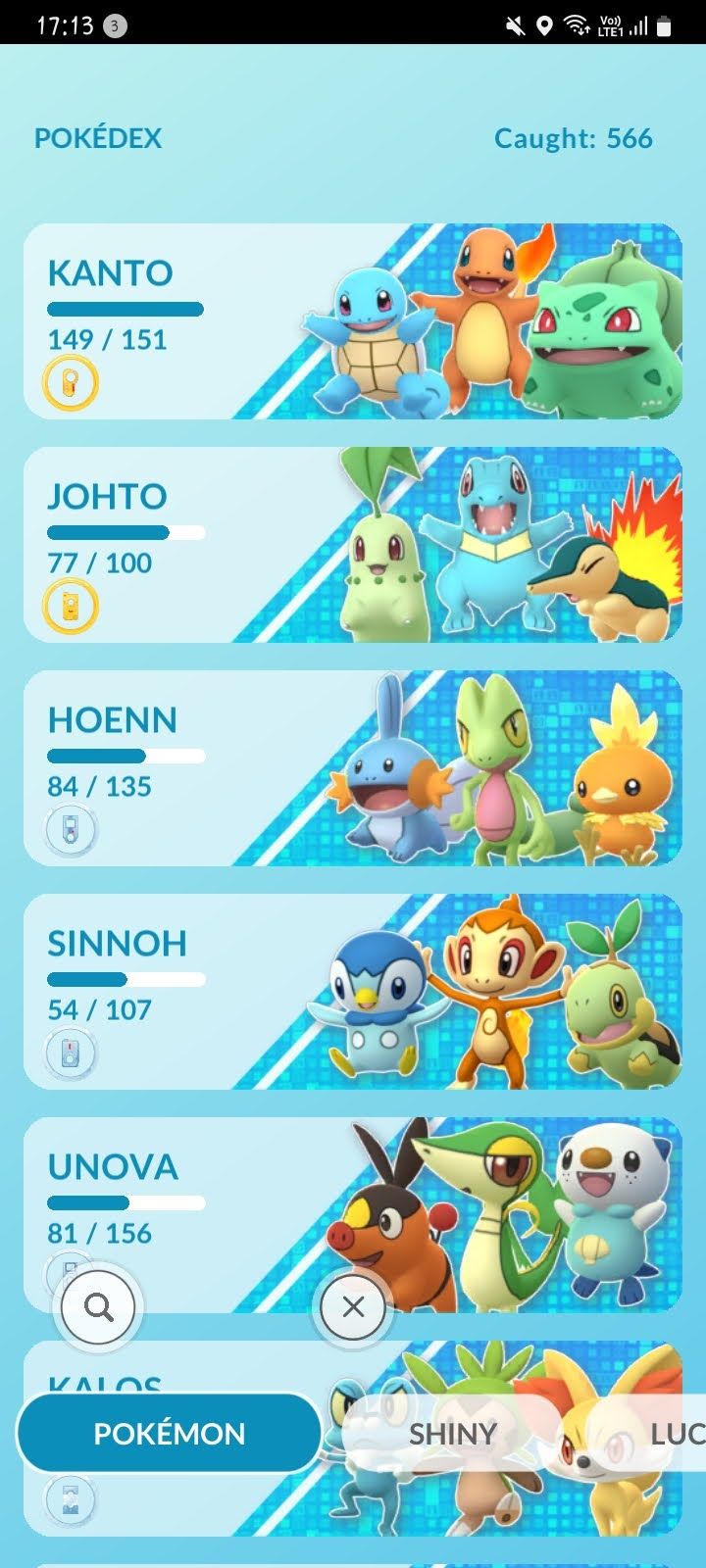Switch to the Pokémon tab
The height and width of the screenshot is (1568, 706).
point(170,1434)
